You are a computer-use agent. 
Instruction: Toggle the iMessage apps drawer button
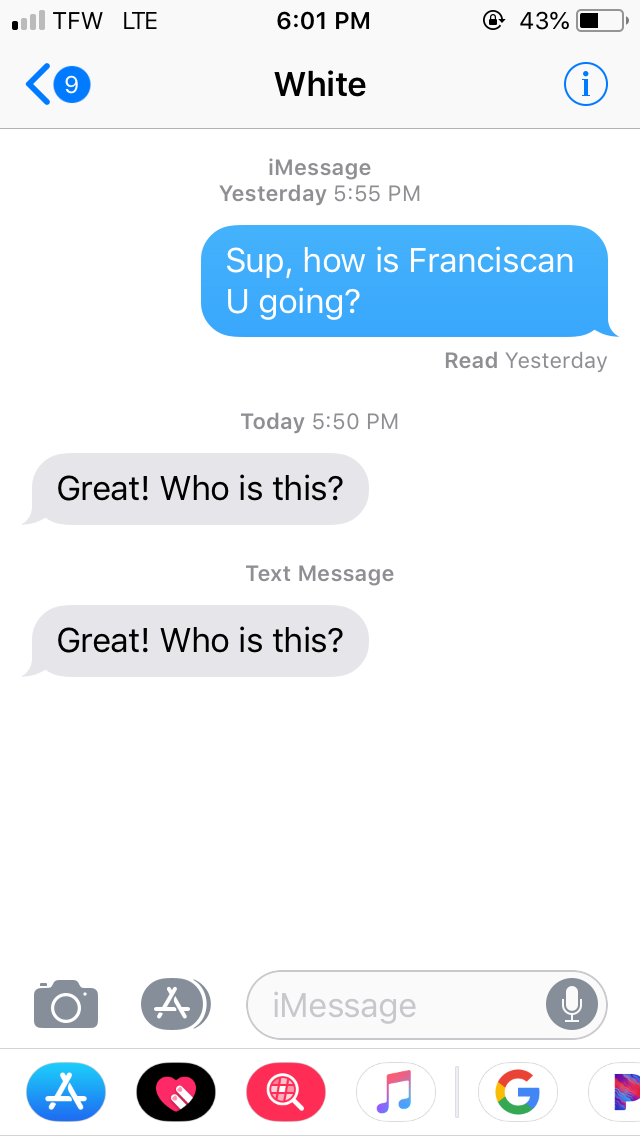pyautogui.click(x=175, y=1004)
